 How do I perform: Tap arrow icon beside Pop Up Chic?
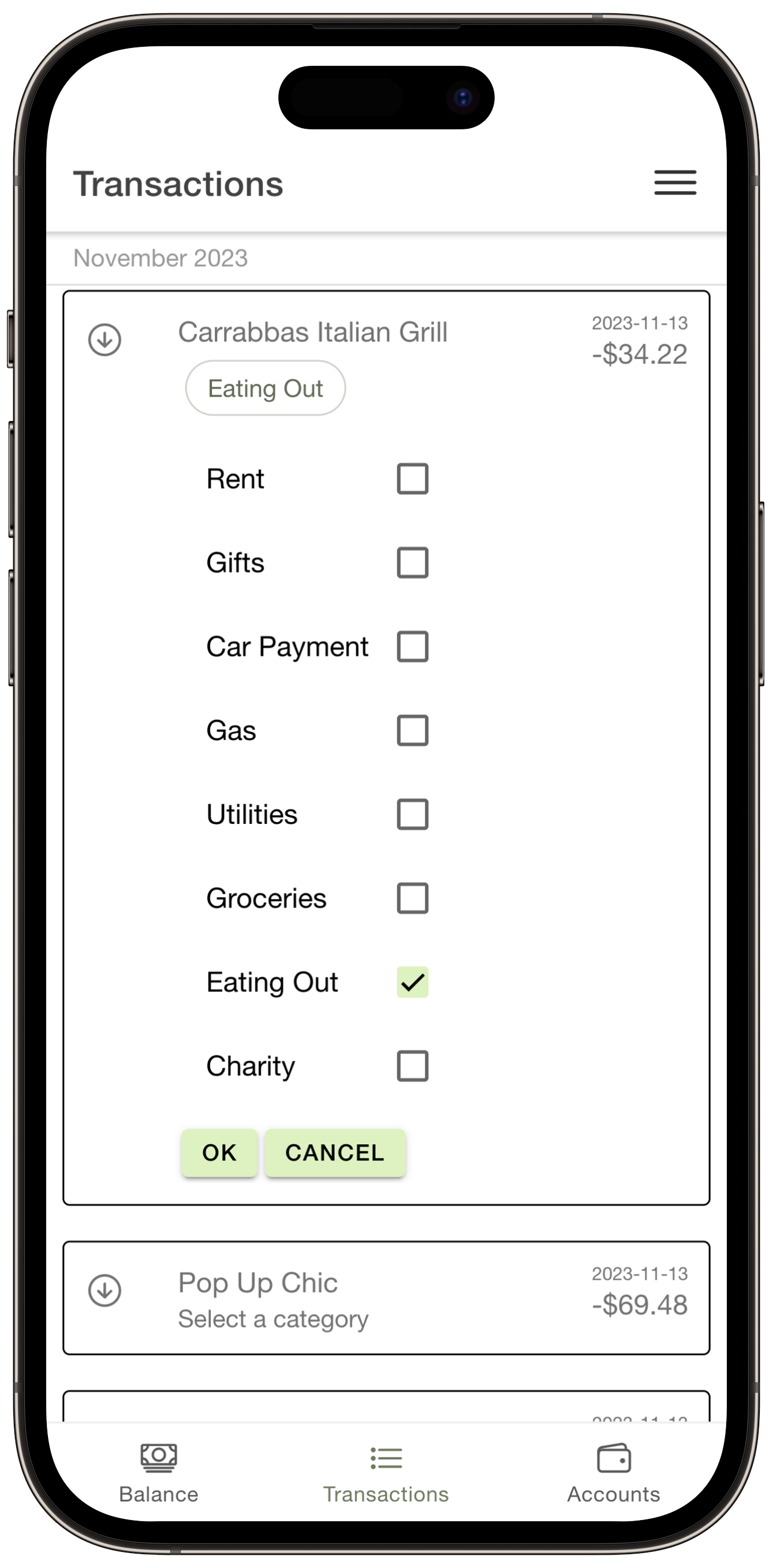point(104,1290)
